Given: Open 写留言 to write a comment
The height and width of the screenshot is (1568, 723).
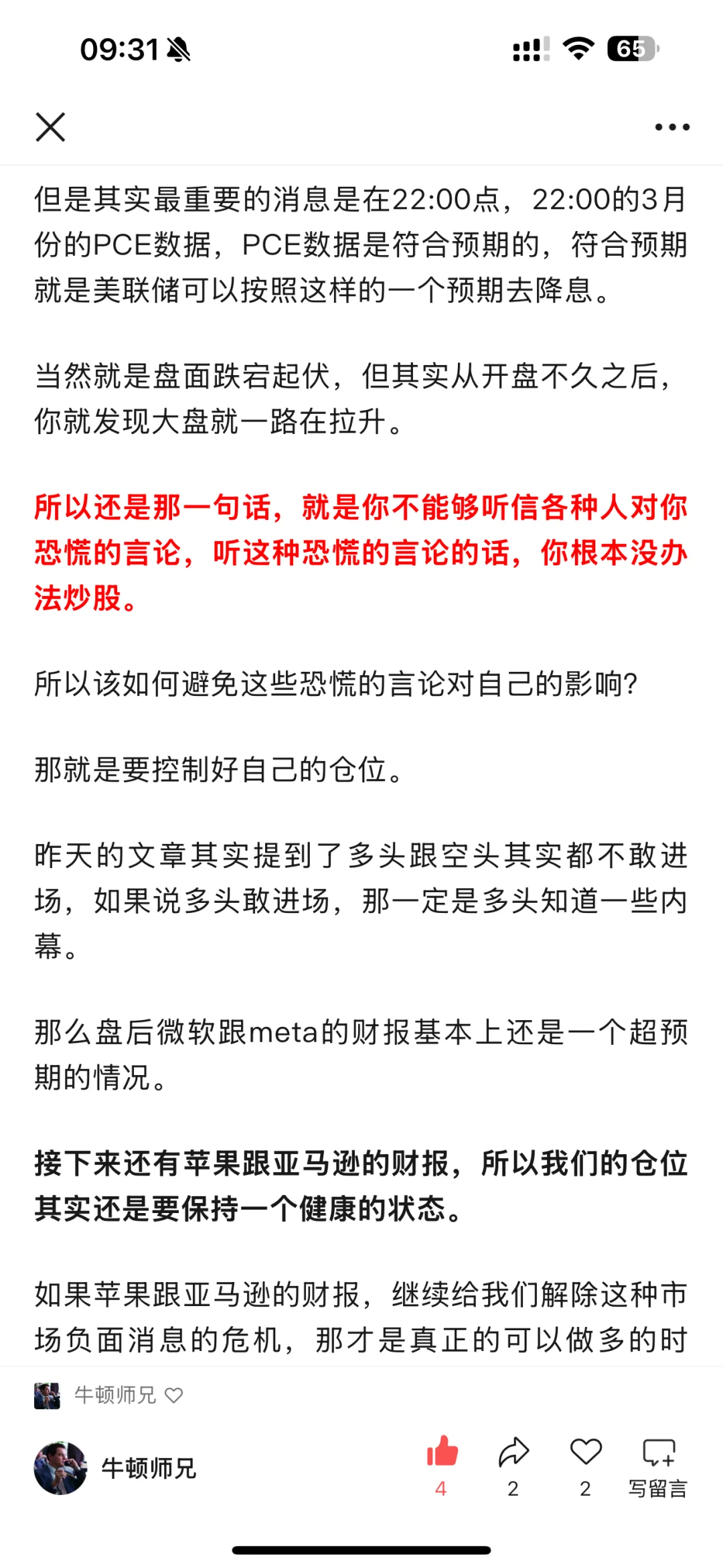Looking at the screenshot, I should tap(658, 1468).
